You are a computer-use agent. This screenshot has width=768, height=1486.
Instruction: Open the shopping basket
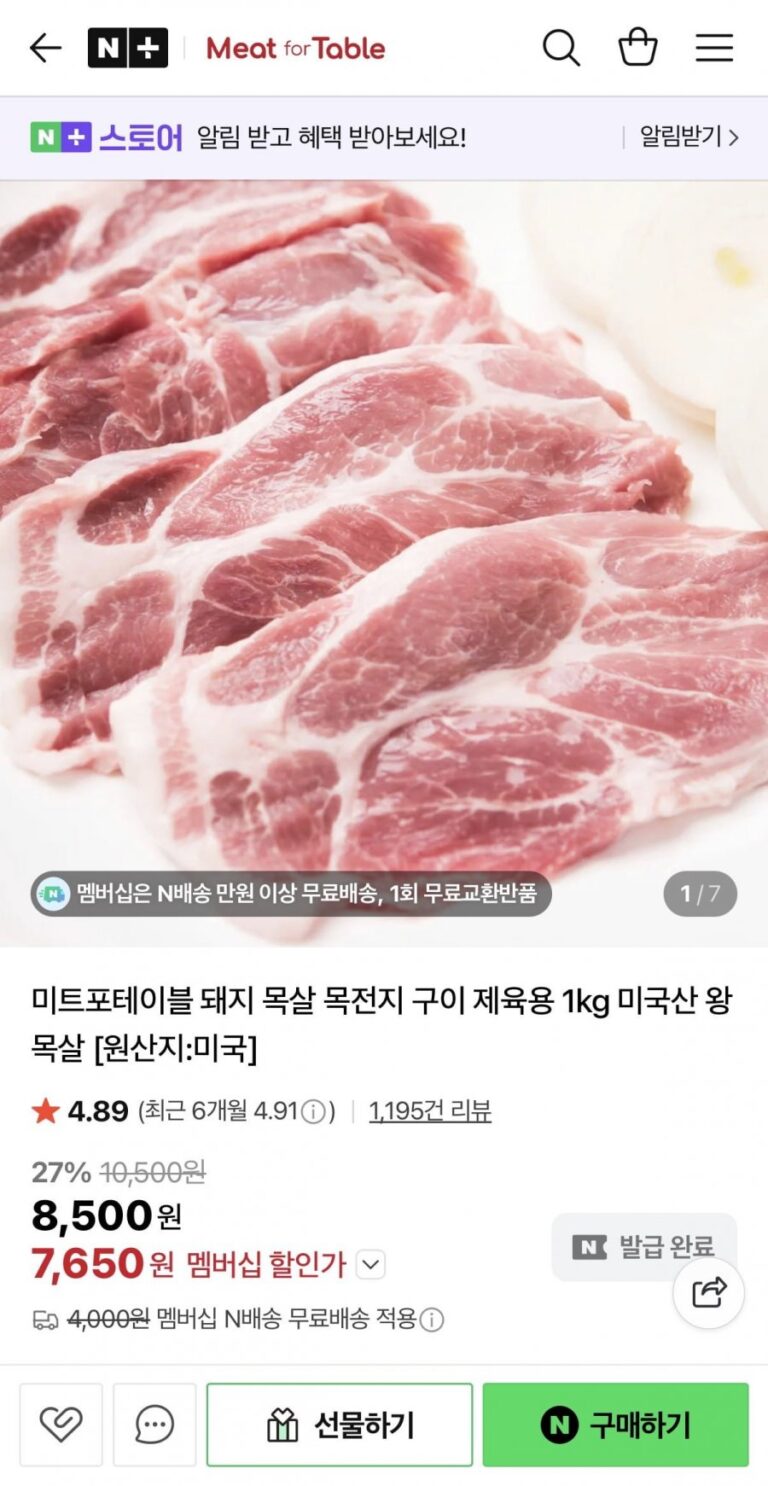tap(637, 48)
